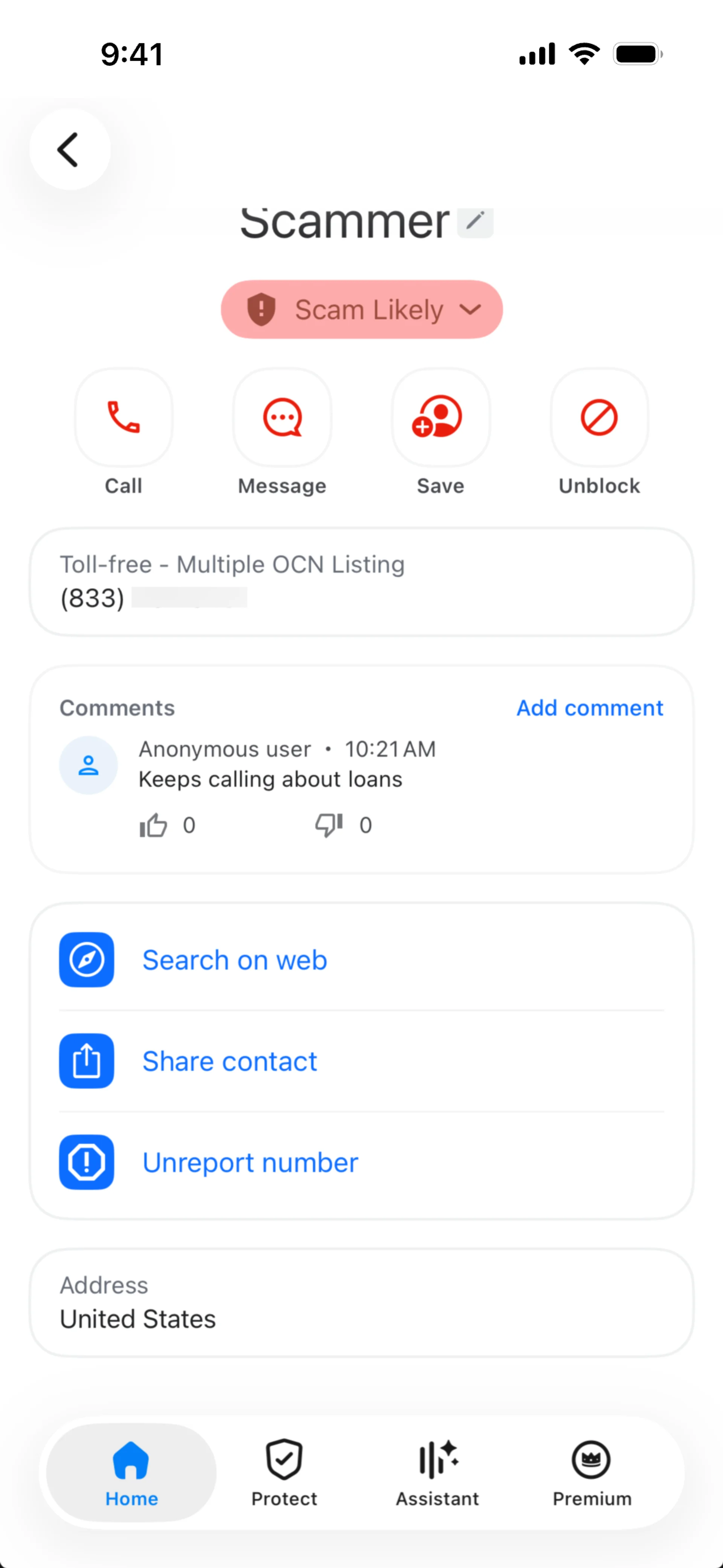Edit the Scammer contact name
The image size is (723, 1568).
pyautogui.click(x=475, y=222)
